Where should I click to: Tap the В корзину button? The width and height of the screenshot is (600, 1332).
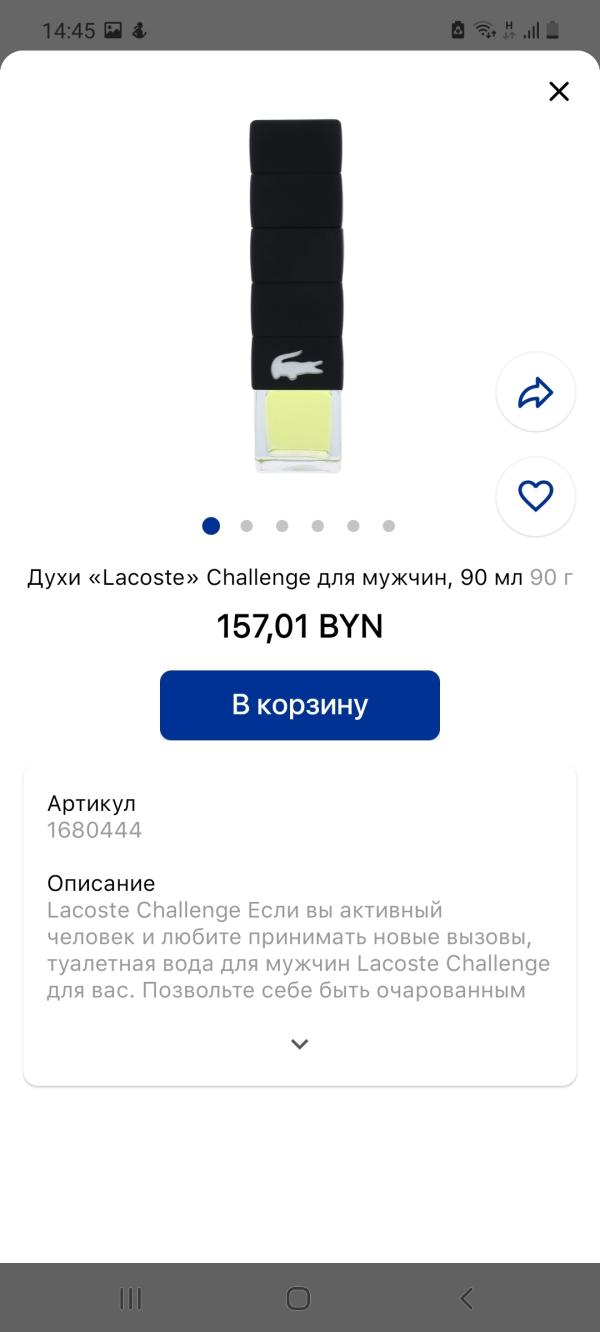tap(300, 705)
